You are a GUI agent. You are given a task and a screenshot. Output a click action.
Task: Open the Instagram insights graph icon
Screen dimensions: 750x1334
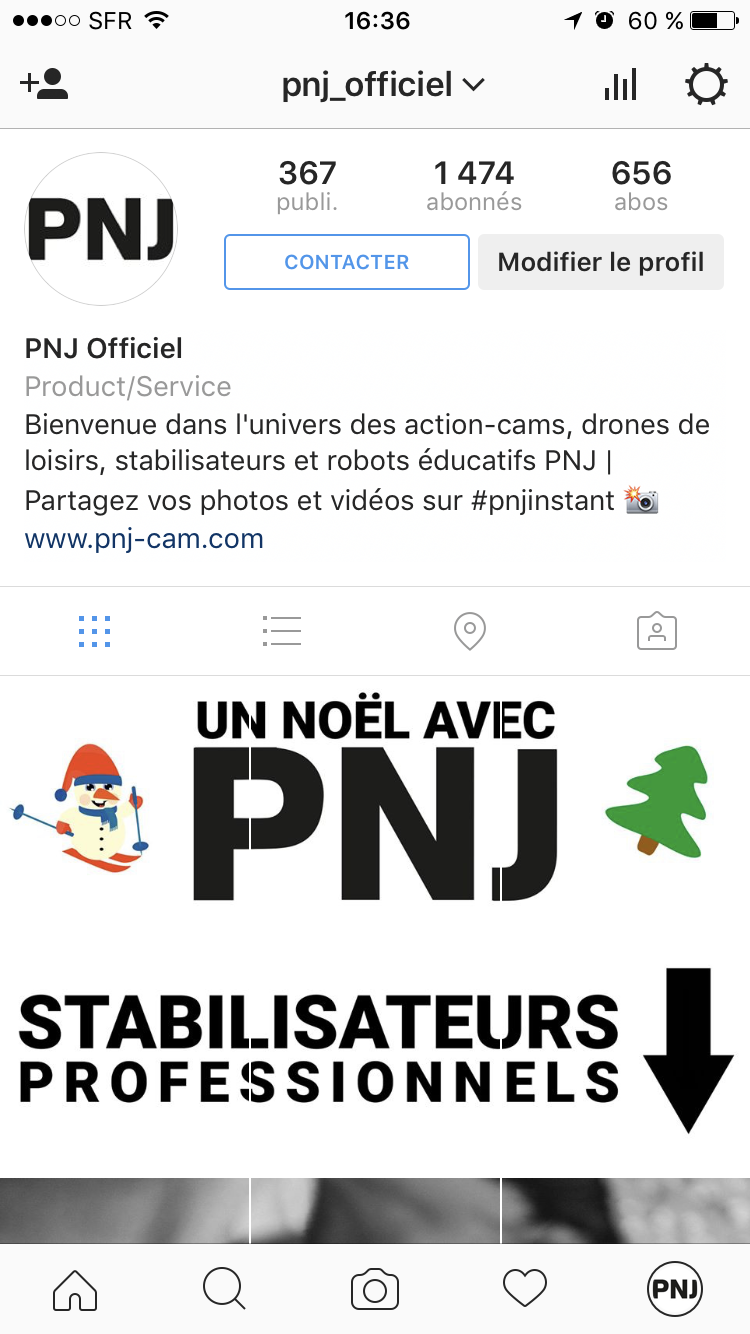coord(620,85)
